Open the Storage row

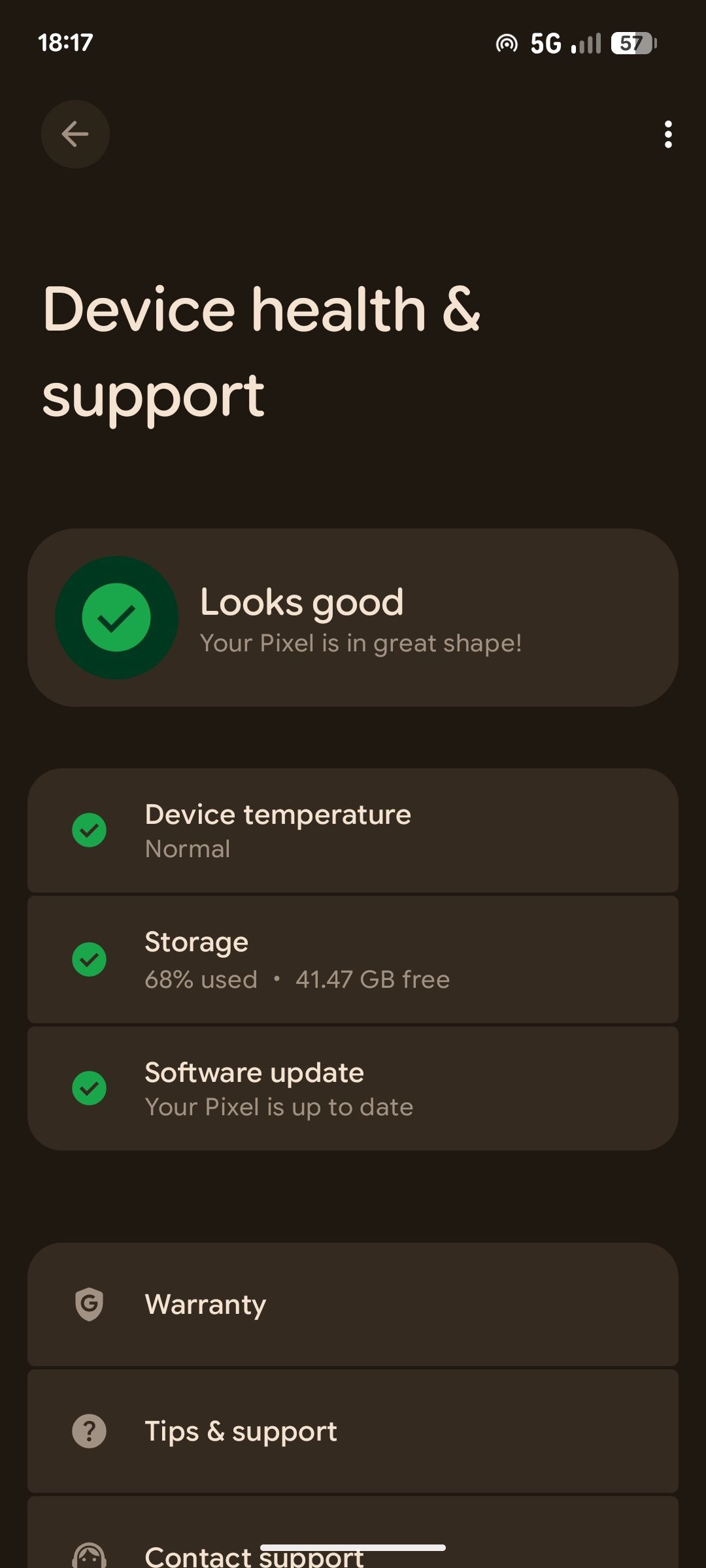pos(353,959)
